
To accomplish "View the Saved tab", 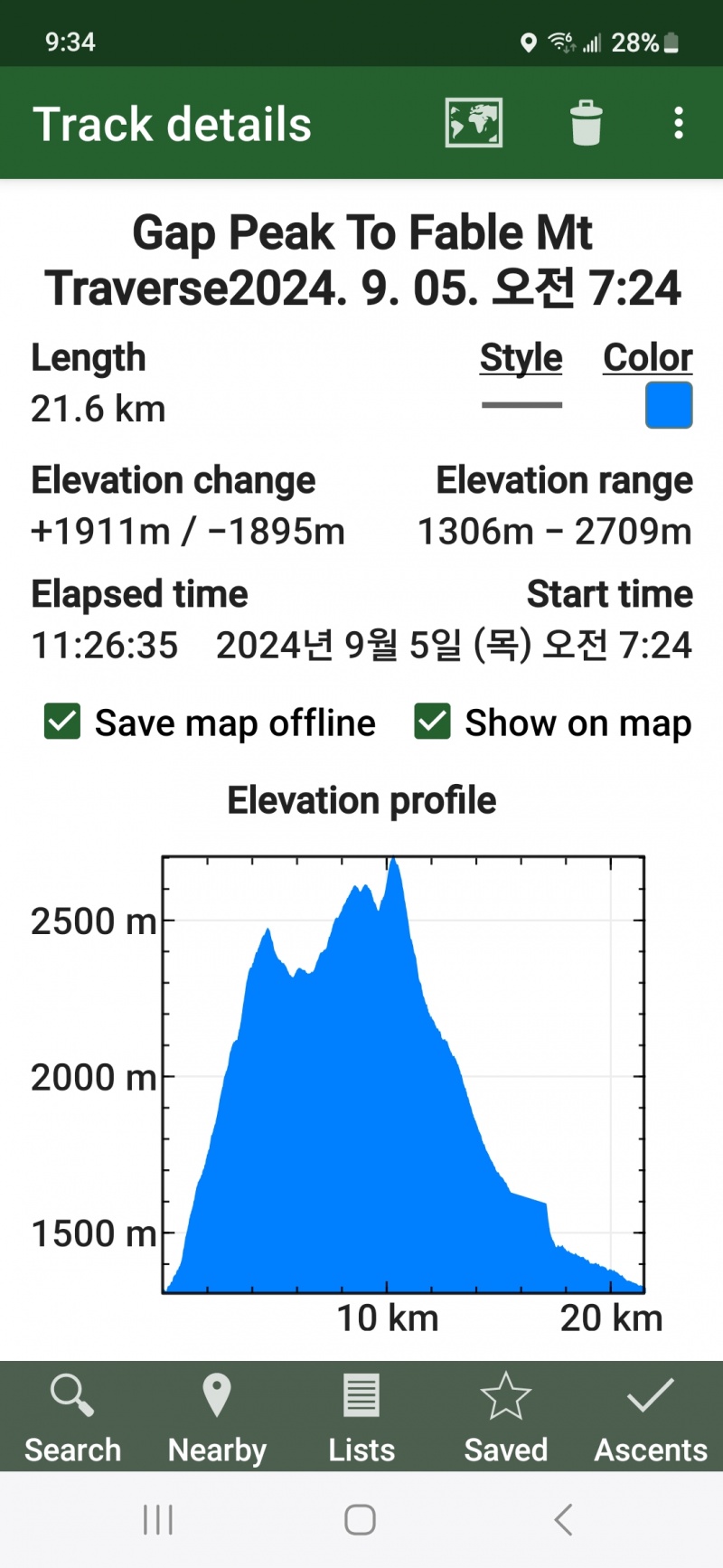I will click(x=506, y=1417).
